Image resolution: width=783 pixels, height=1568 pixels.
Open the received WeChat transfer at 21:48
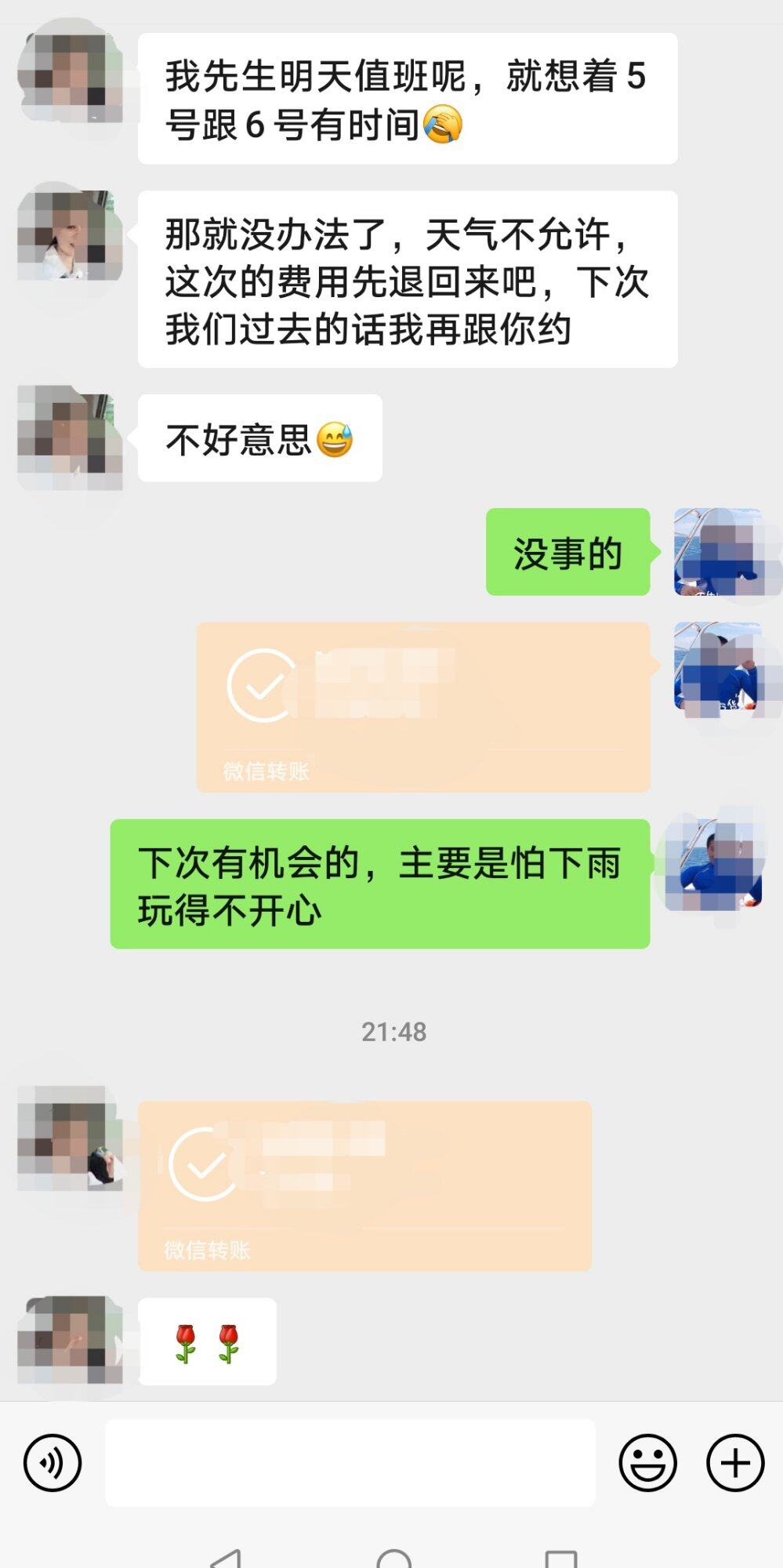tap(364, 1185)
